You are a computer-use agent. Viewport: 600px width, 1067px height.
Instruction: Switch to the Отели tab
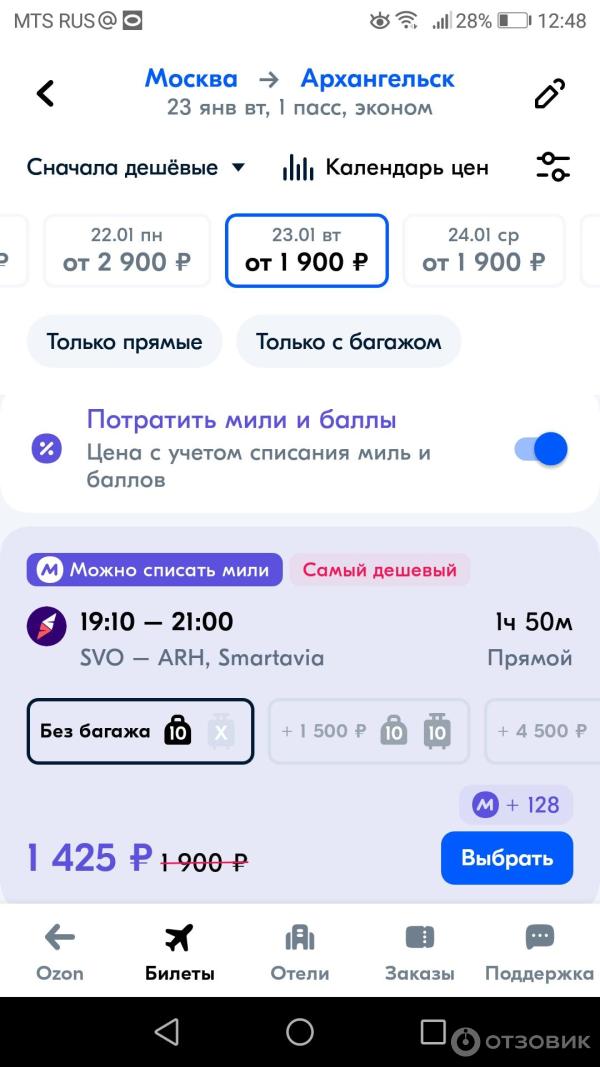(x=300, y=952)
